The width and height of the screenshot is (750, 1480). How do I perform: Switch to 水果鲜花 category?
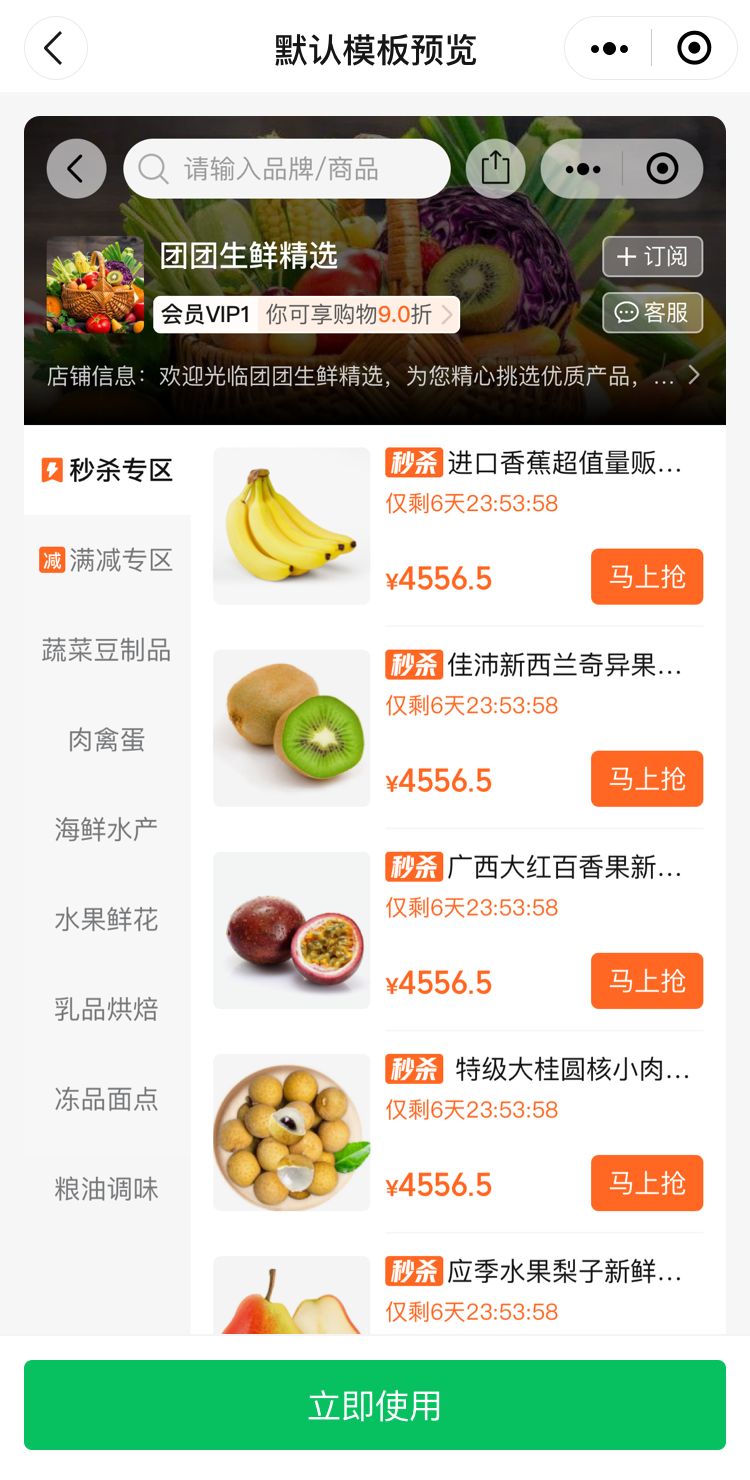click(107, 919)
